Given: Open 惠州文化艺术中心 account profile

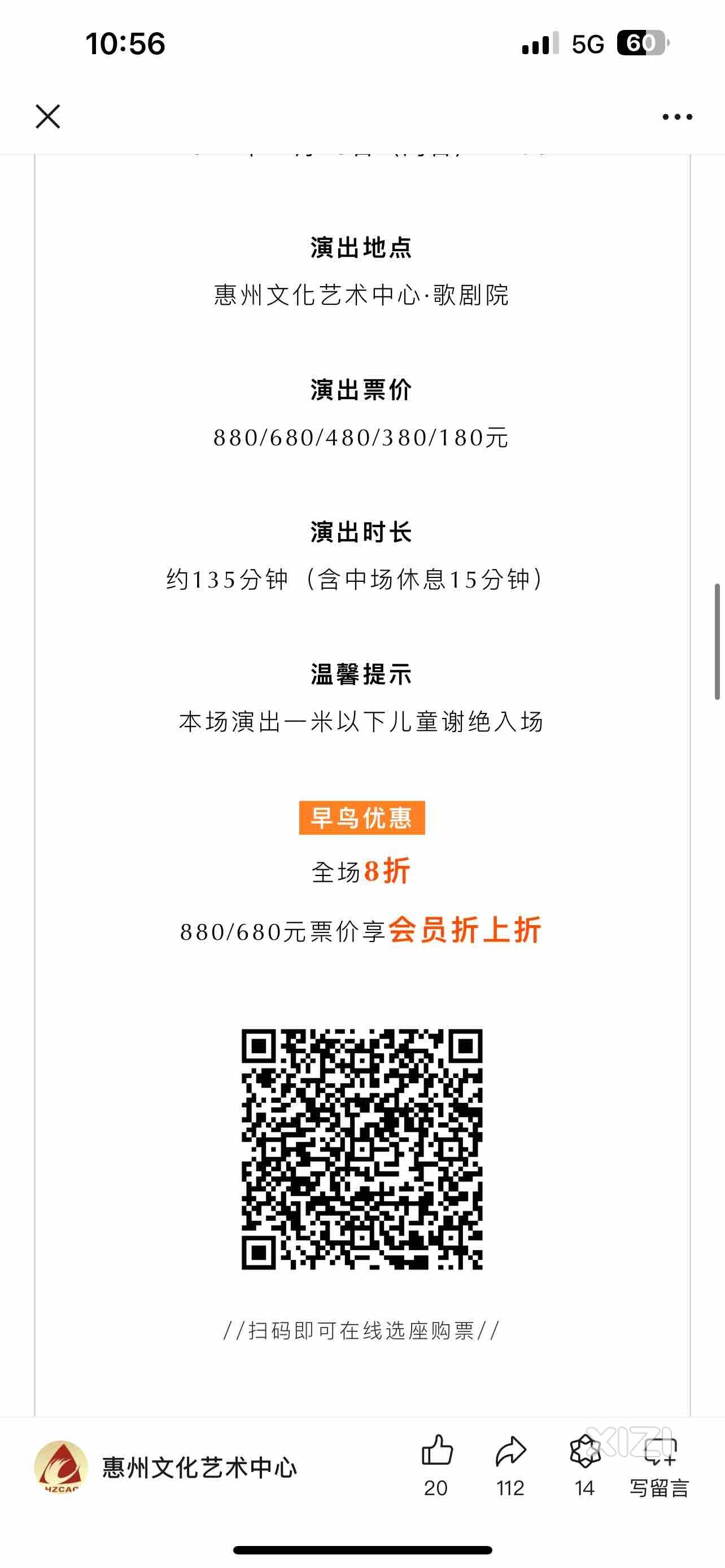Looking at the screenshot, I should coord(164,1468).
